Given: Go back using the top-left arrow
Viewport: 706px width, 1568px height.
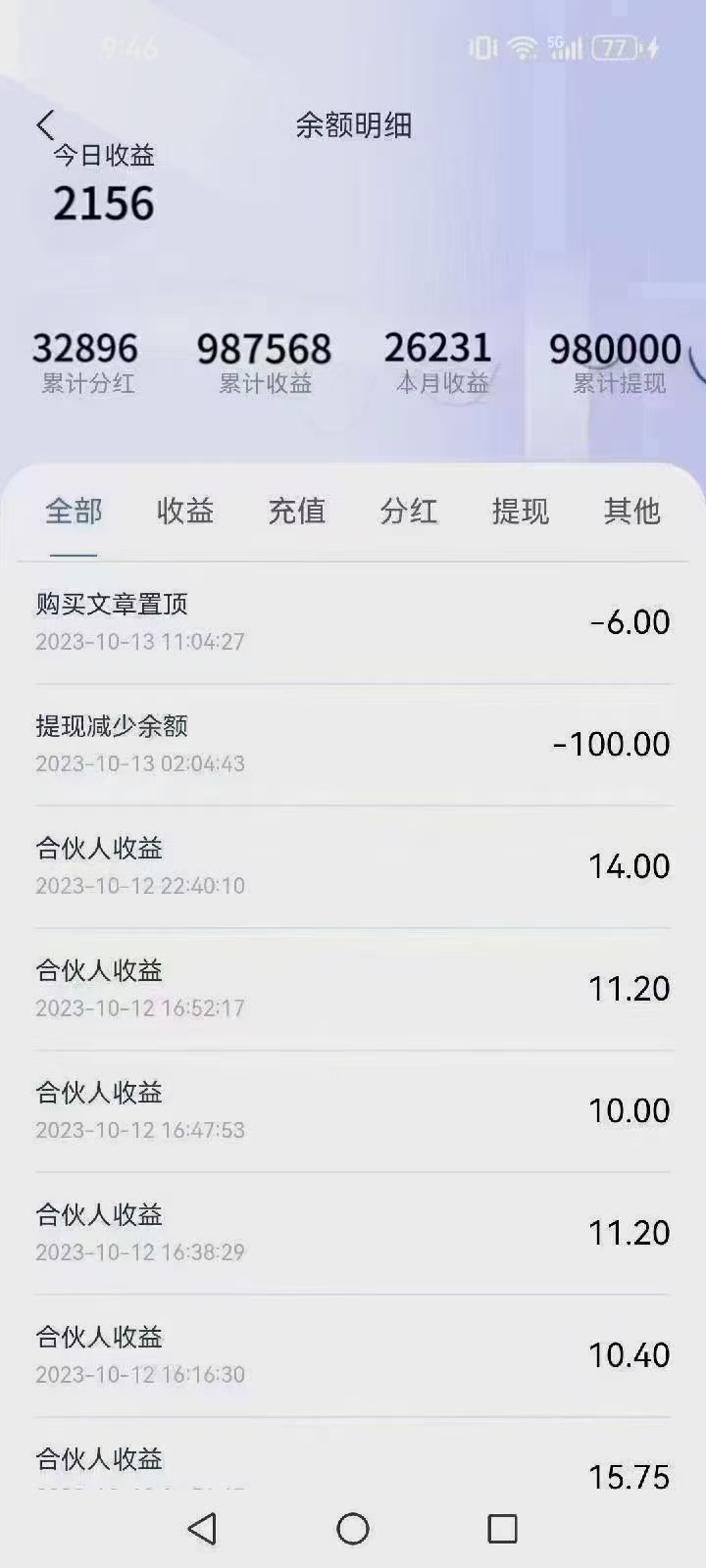Looking at the screenshot, I should pyautogui.click(x=45, y=125).
